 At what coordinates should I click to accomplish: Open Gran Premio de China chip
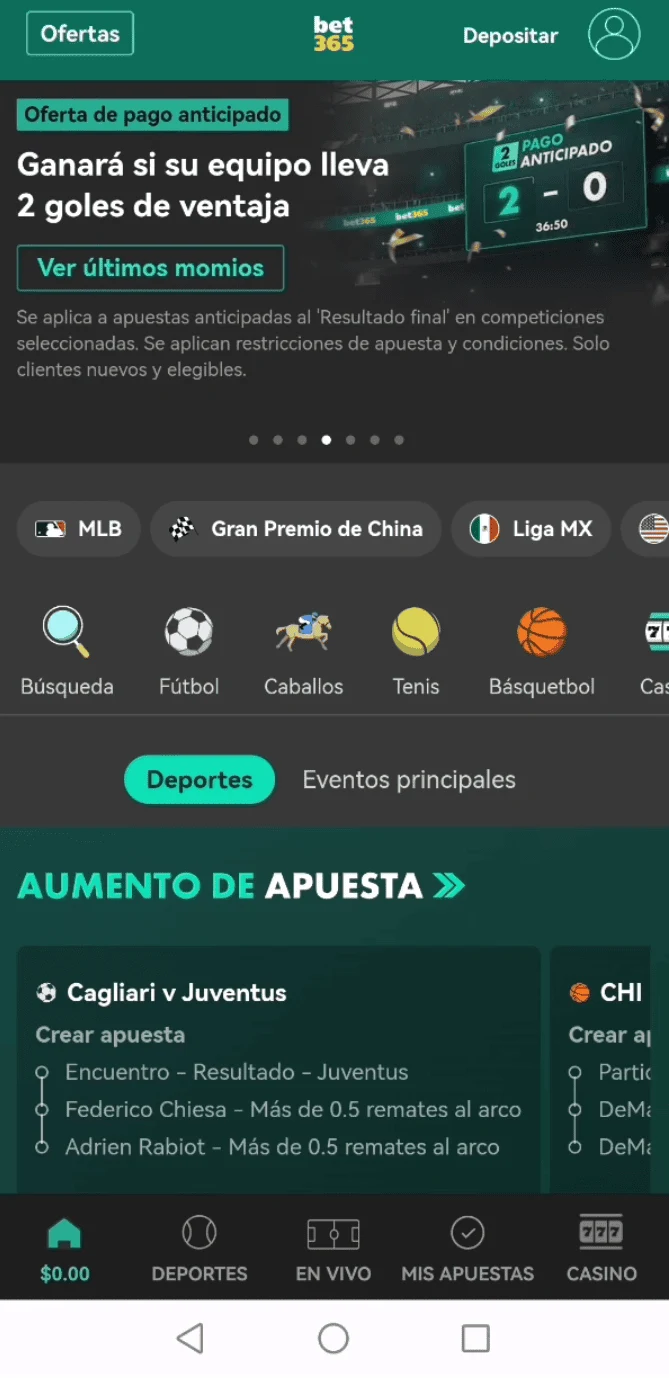pyautogui.click(x=296, y=529)
